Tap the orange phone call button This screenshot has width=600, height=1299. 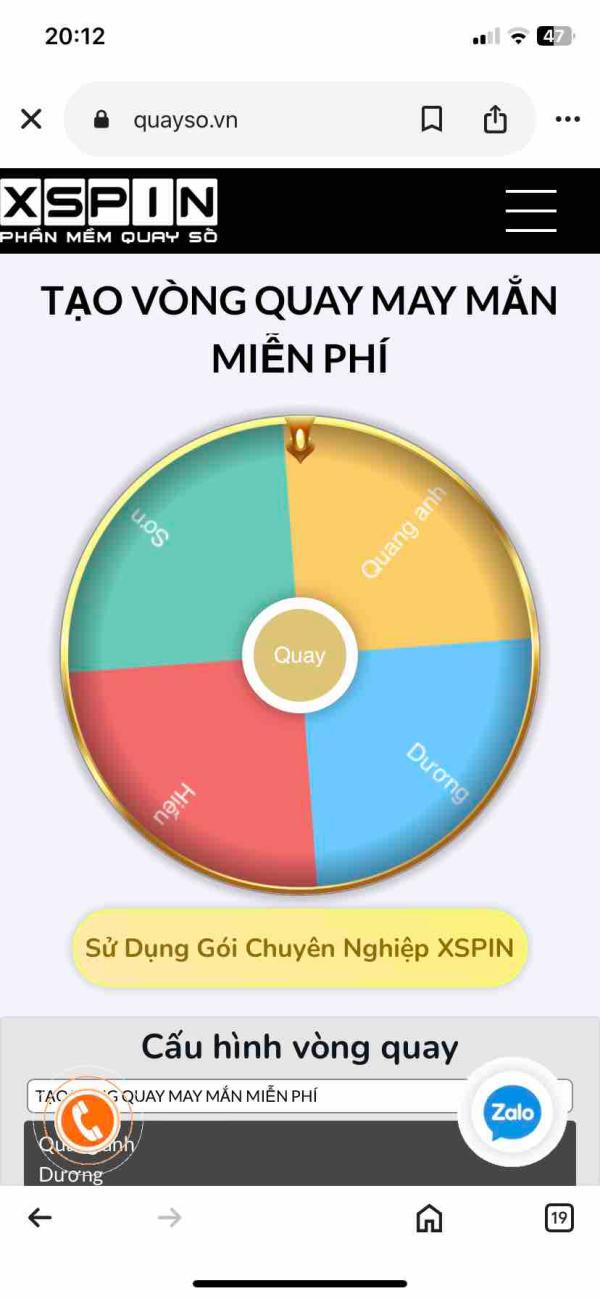[x=88, y=1120]
